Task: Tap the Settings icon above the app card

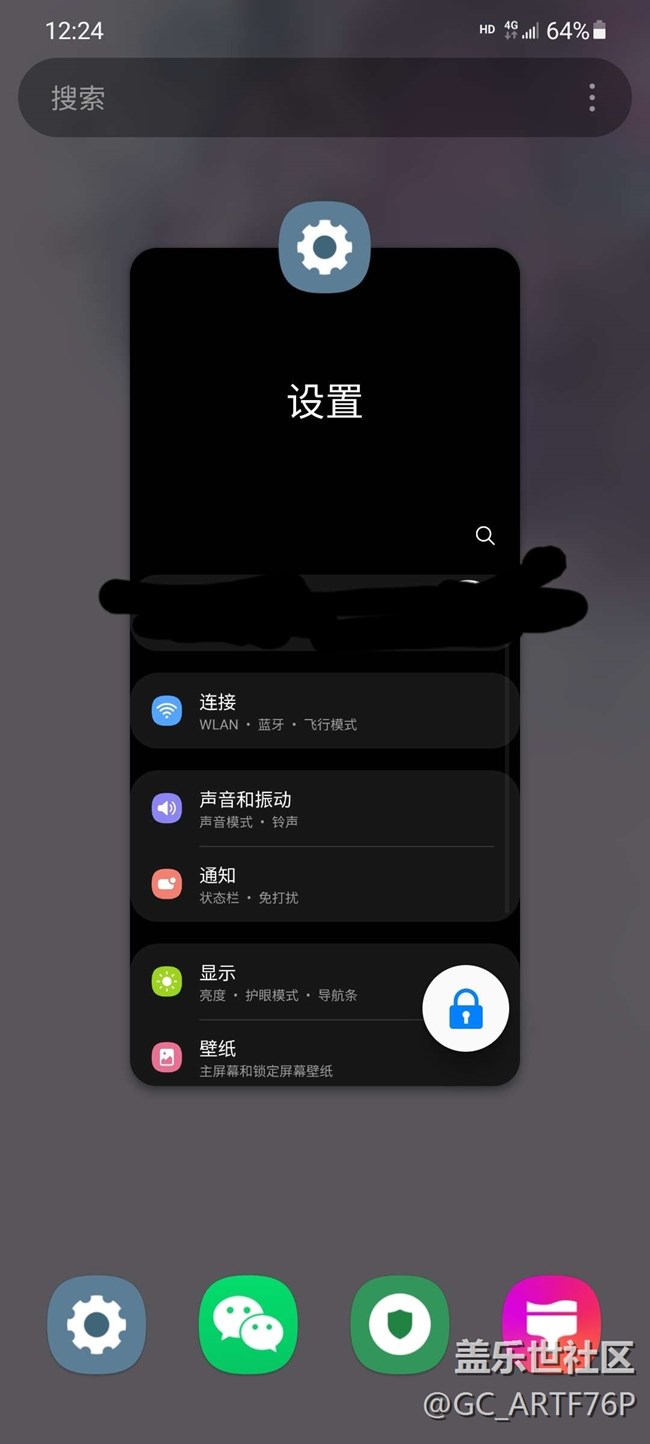Action: (x=325, y=246)
